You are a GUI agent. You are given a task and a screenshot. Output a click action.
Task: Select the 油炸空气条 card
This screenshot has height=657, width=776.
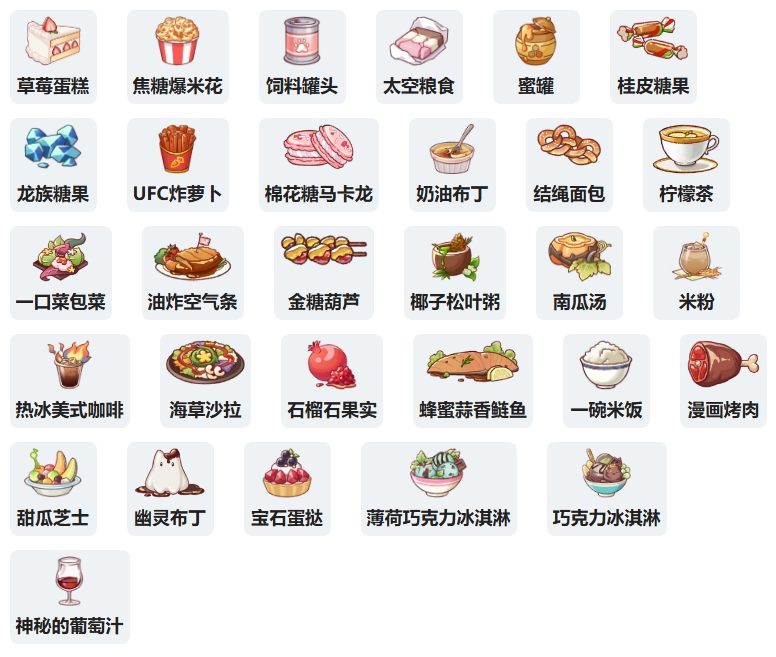tap(192, 273)
